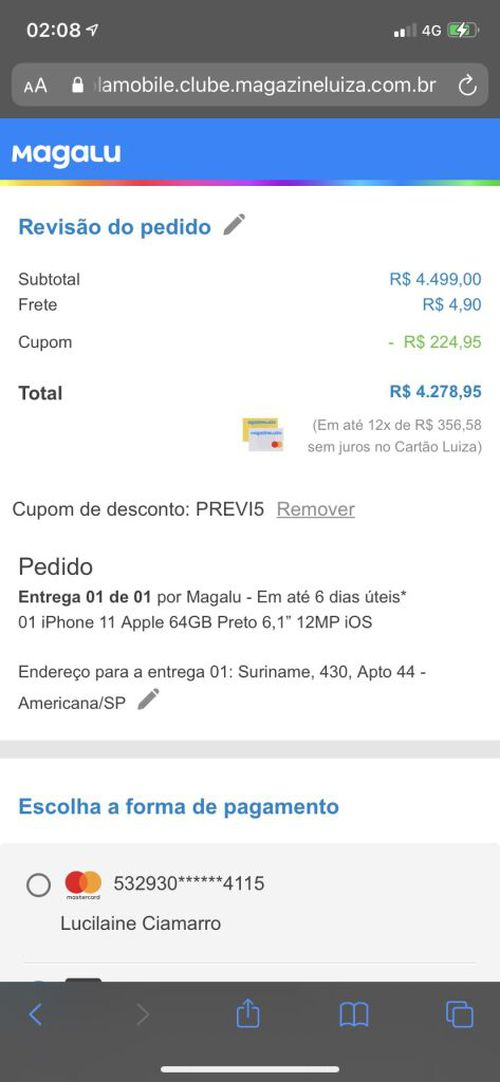Open Safari bookmarks
Image resolution: width=500 pixels, height=1082 pixels.
[x=354, y=1014]
